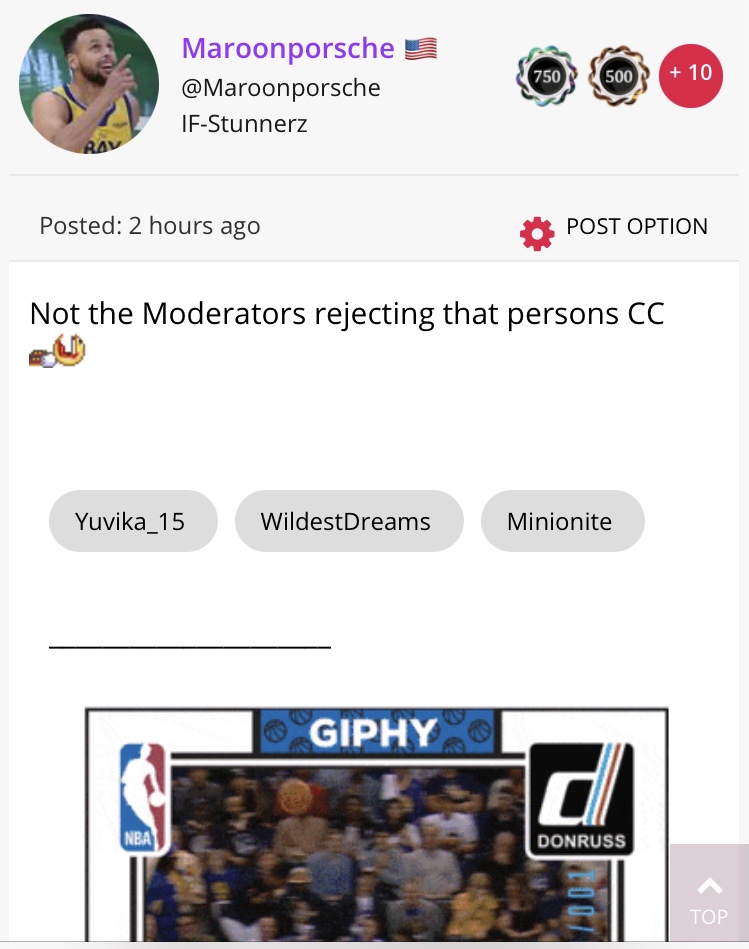This screenshot has height=949, width=749.
Task: Open Maroonporsche's profile picture
Action: [89, 84]
